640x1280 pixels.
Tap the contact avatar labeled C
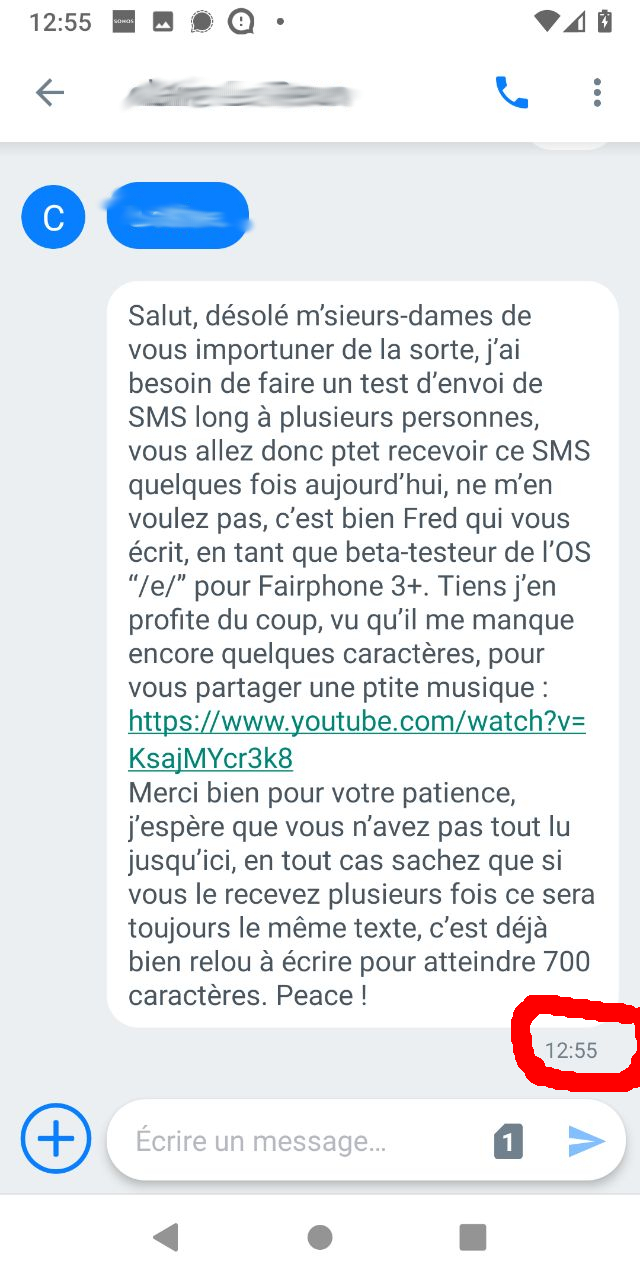coord(53,216)
